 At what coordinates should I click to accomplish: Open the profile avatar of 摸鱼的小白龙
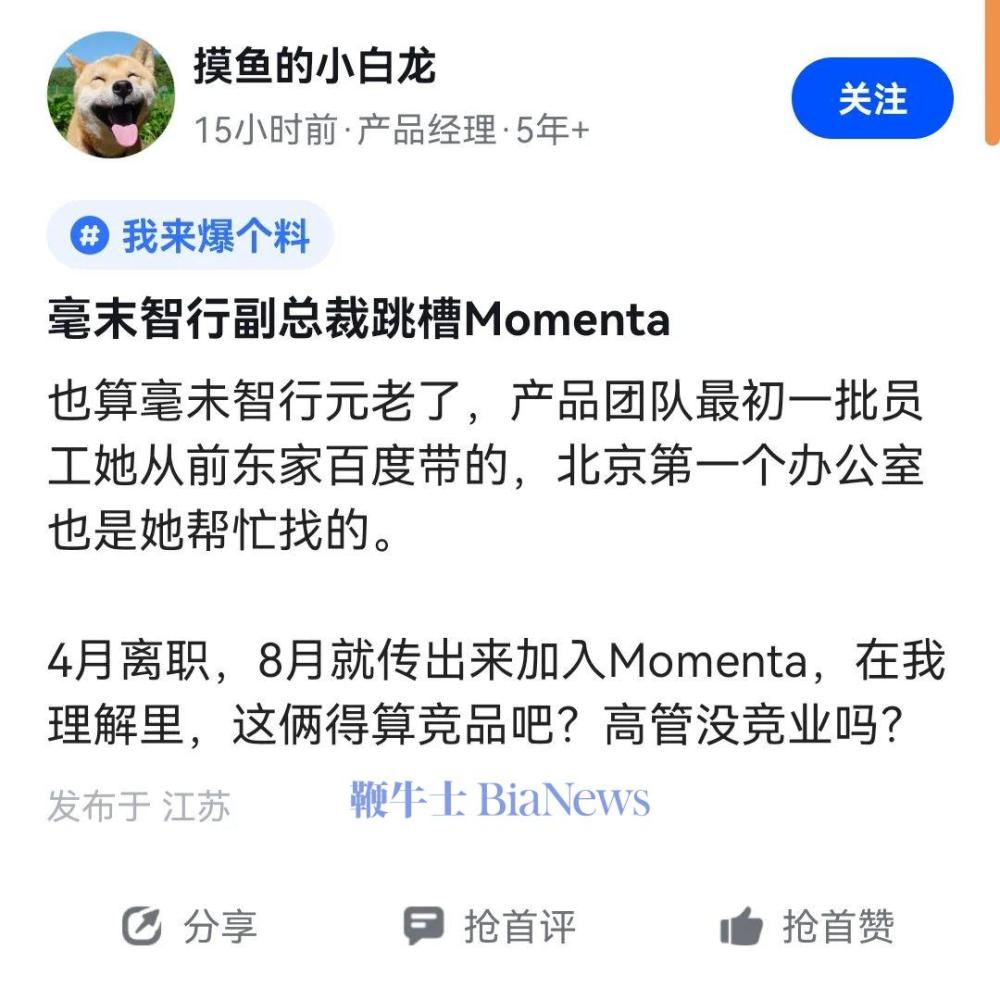[x=110, y=95]
